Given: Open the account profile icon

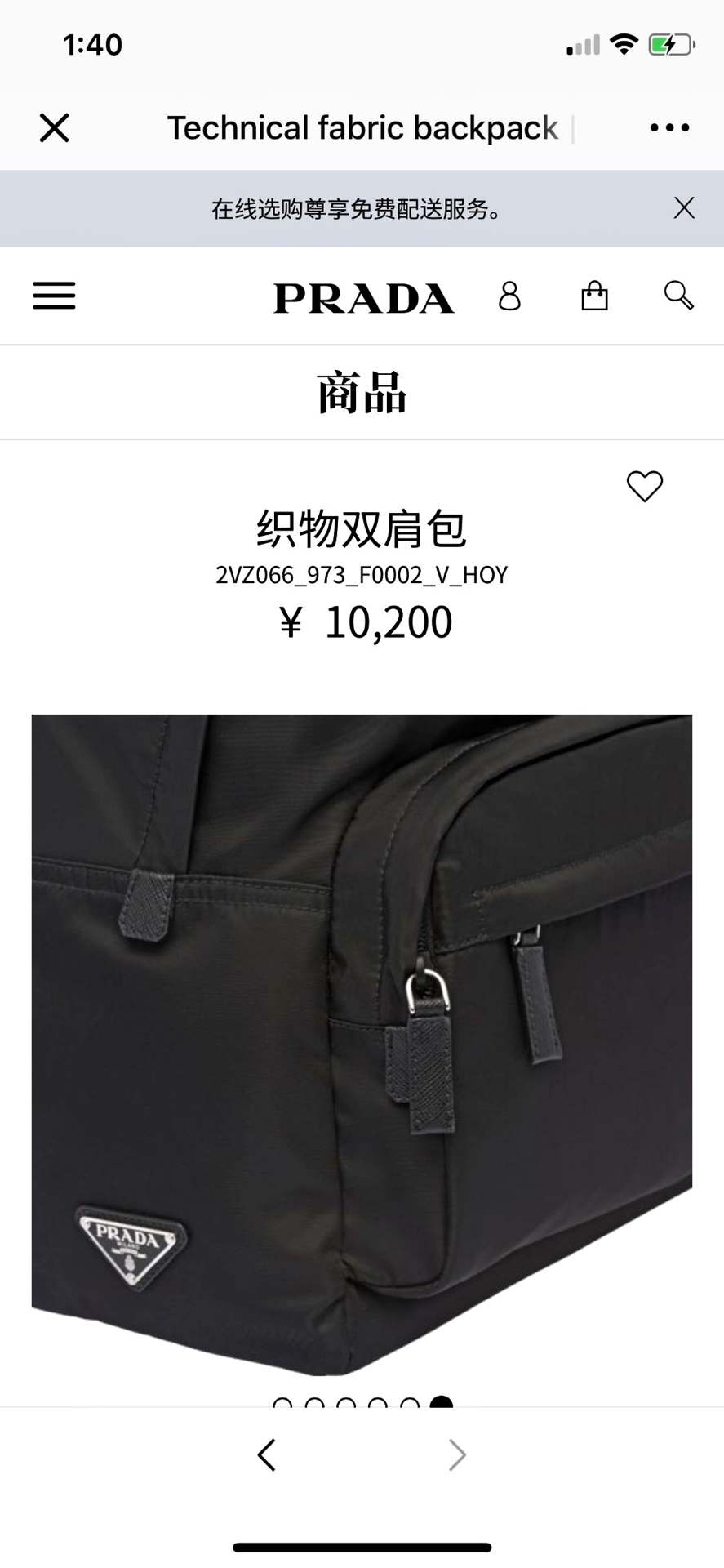Looking at the screenshot, I should (509, 296).
